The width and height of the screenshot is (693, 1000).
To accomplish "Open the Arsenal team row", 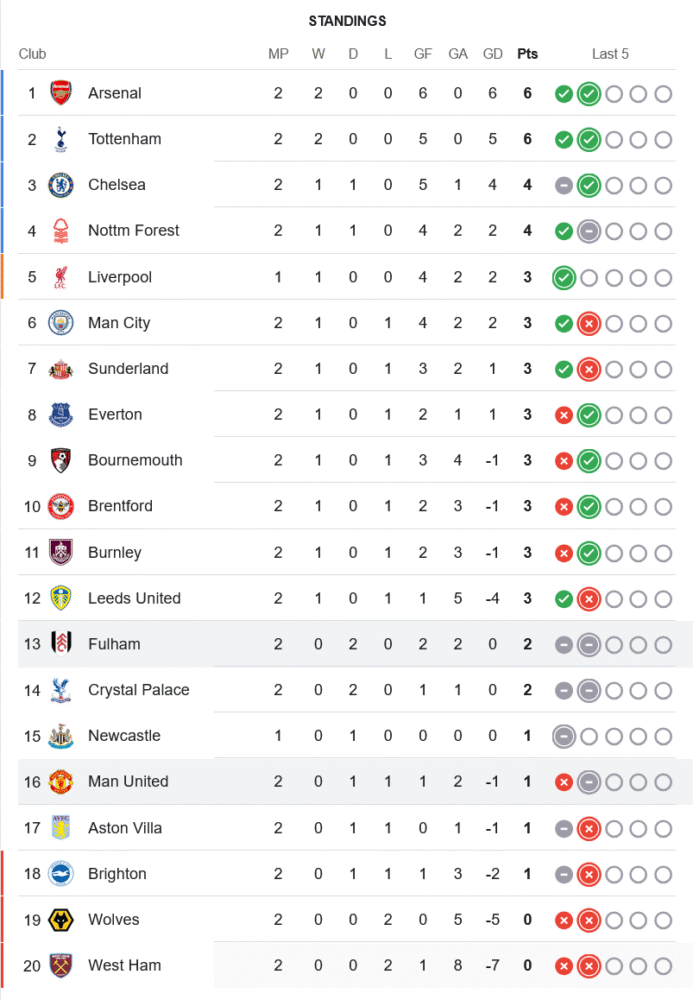I will [114, 93].
